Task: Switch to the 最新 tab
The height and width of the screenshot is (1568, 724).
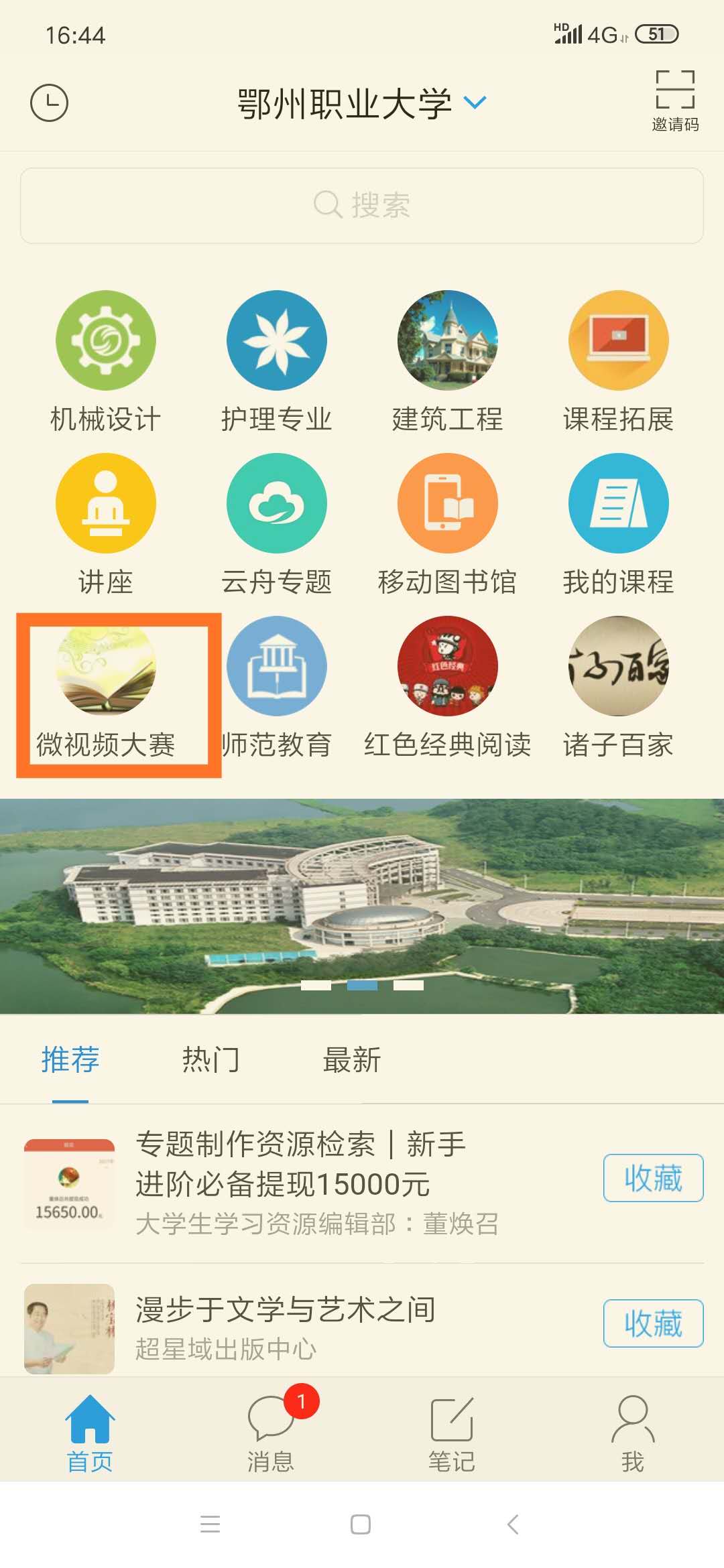Action: [x=352, y=1060]
